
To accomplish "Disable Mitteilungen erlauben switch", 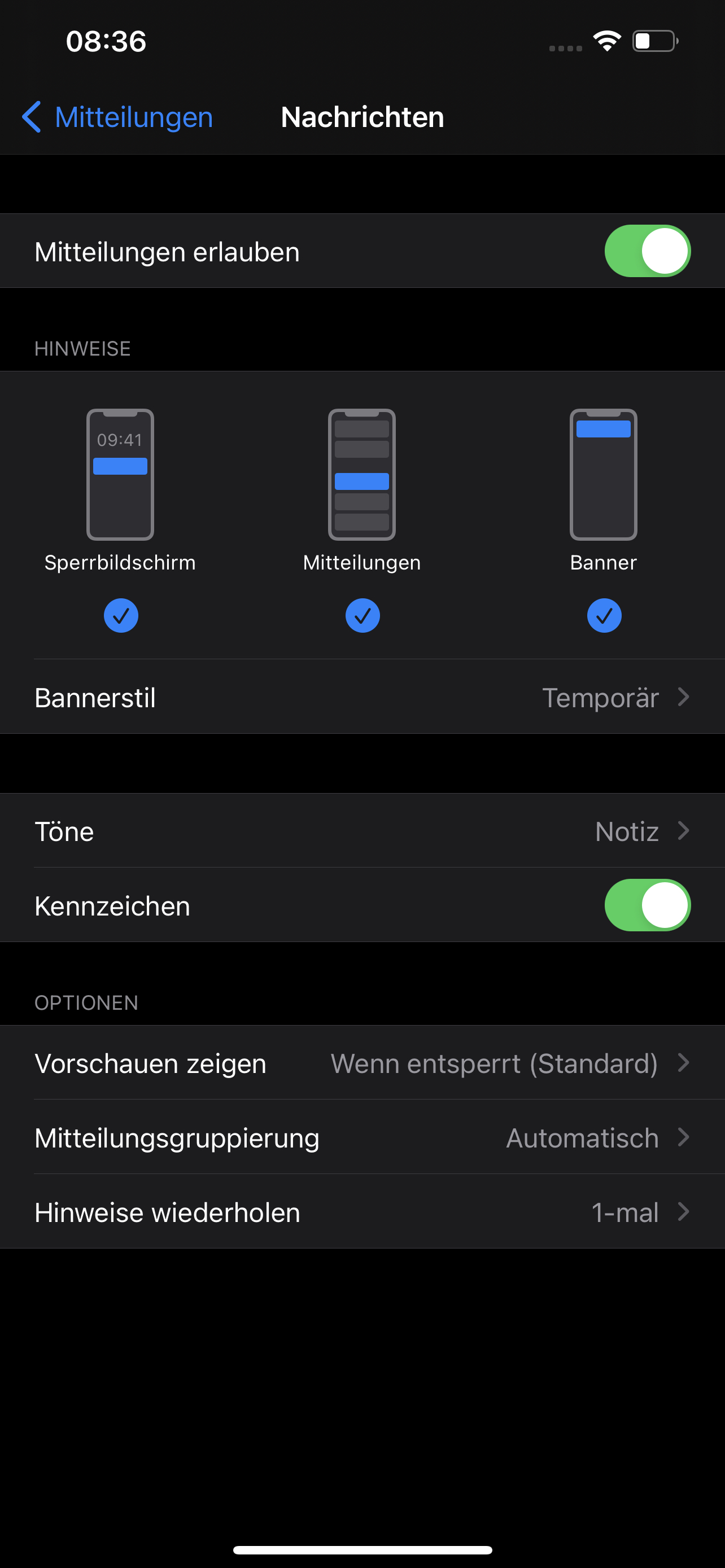I will 647,251.
